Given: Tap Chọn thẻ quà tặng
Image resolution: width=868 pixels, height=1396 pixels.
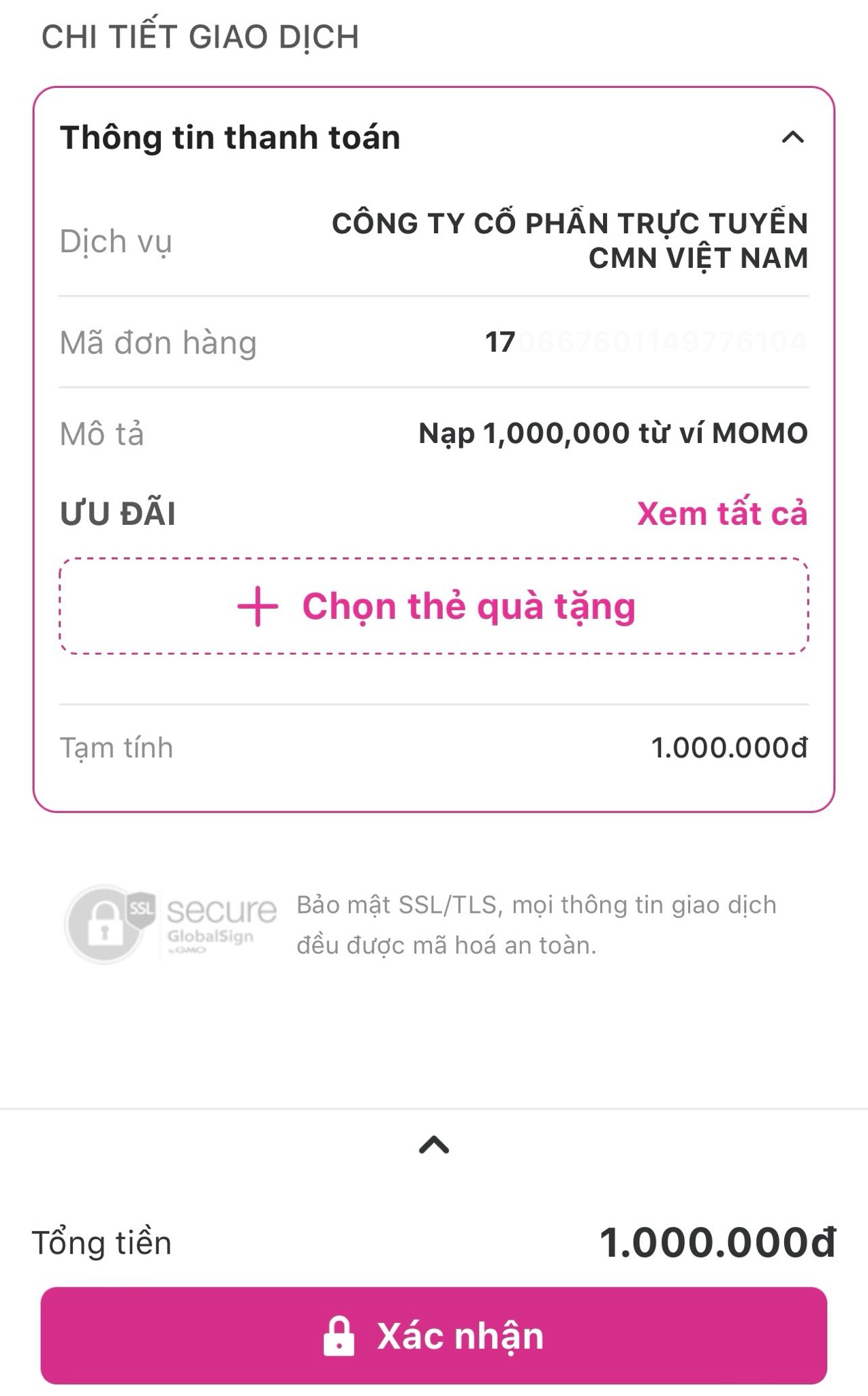Looking at the screenshot, I should 434,606.
